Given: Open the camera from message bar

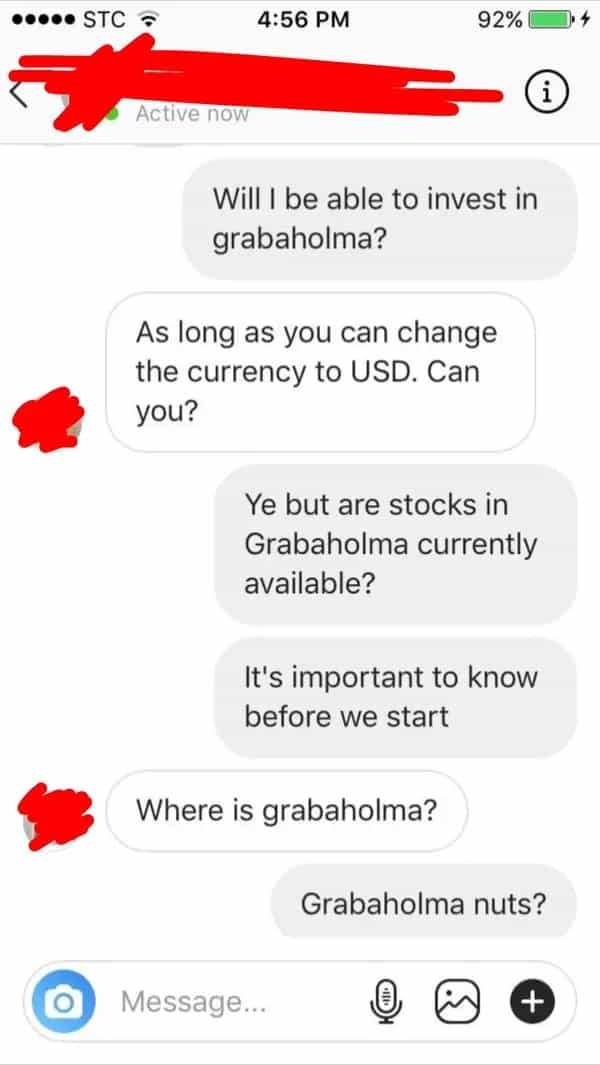Looking at the screenshot, I should 65,1001.
